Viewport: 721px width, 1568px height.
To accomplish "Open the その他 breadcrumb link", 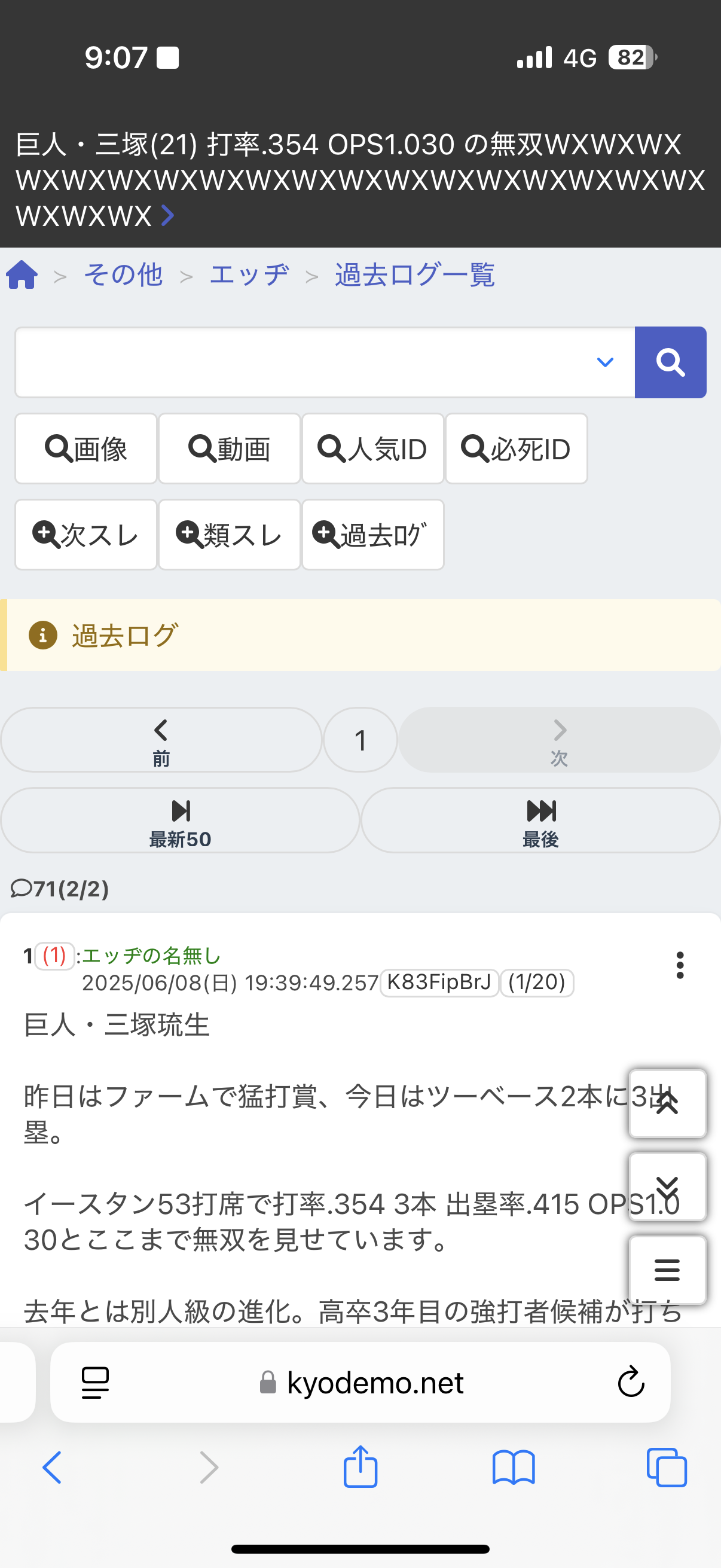I will [x=123, y=274].
